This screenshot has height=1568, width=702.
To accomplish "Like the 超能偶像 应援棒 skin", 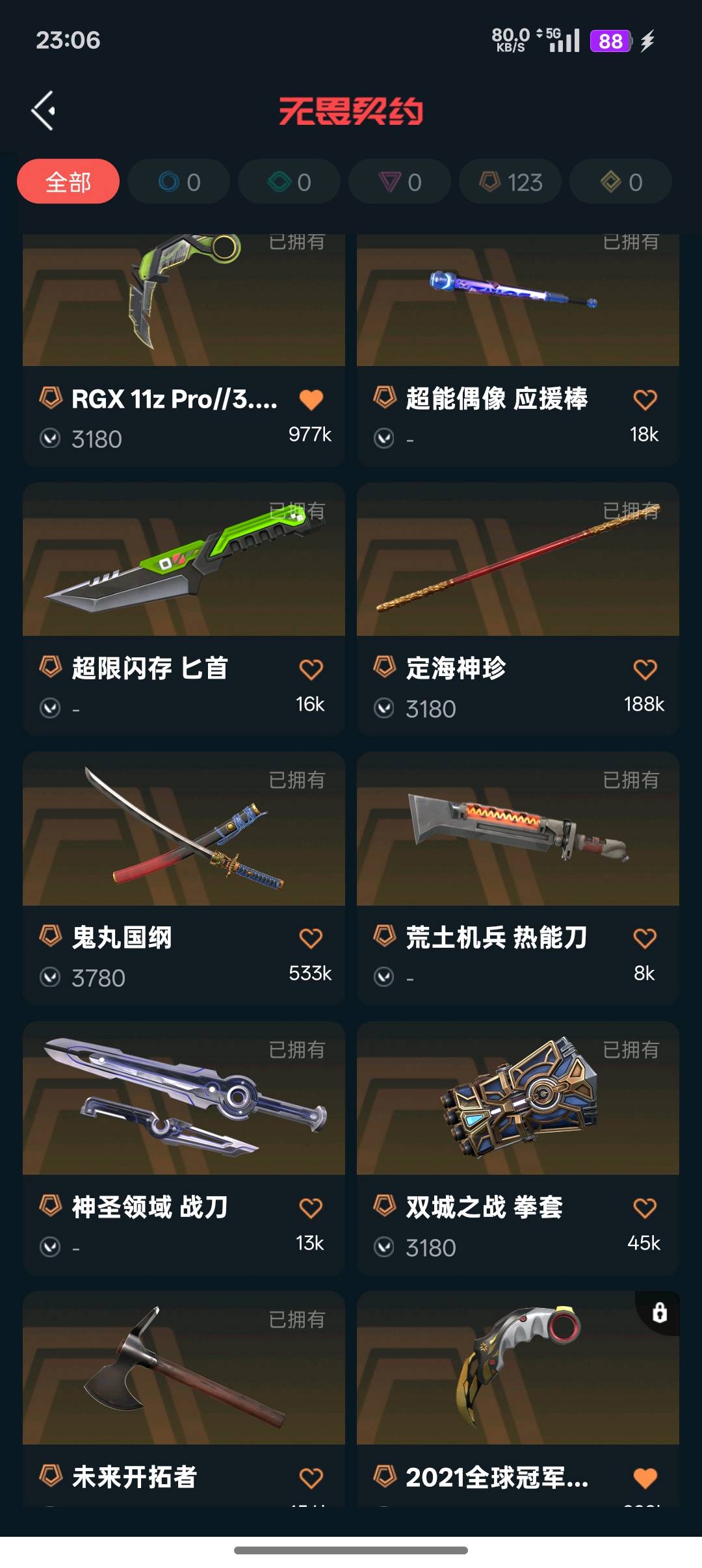I will [645, 399].
